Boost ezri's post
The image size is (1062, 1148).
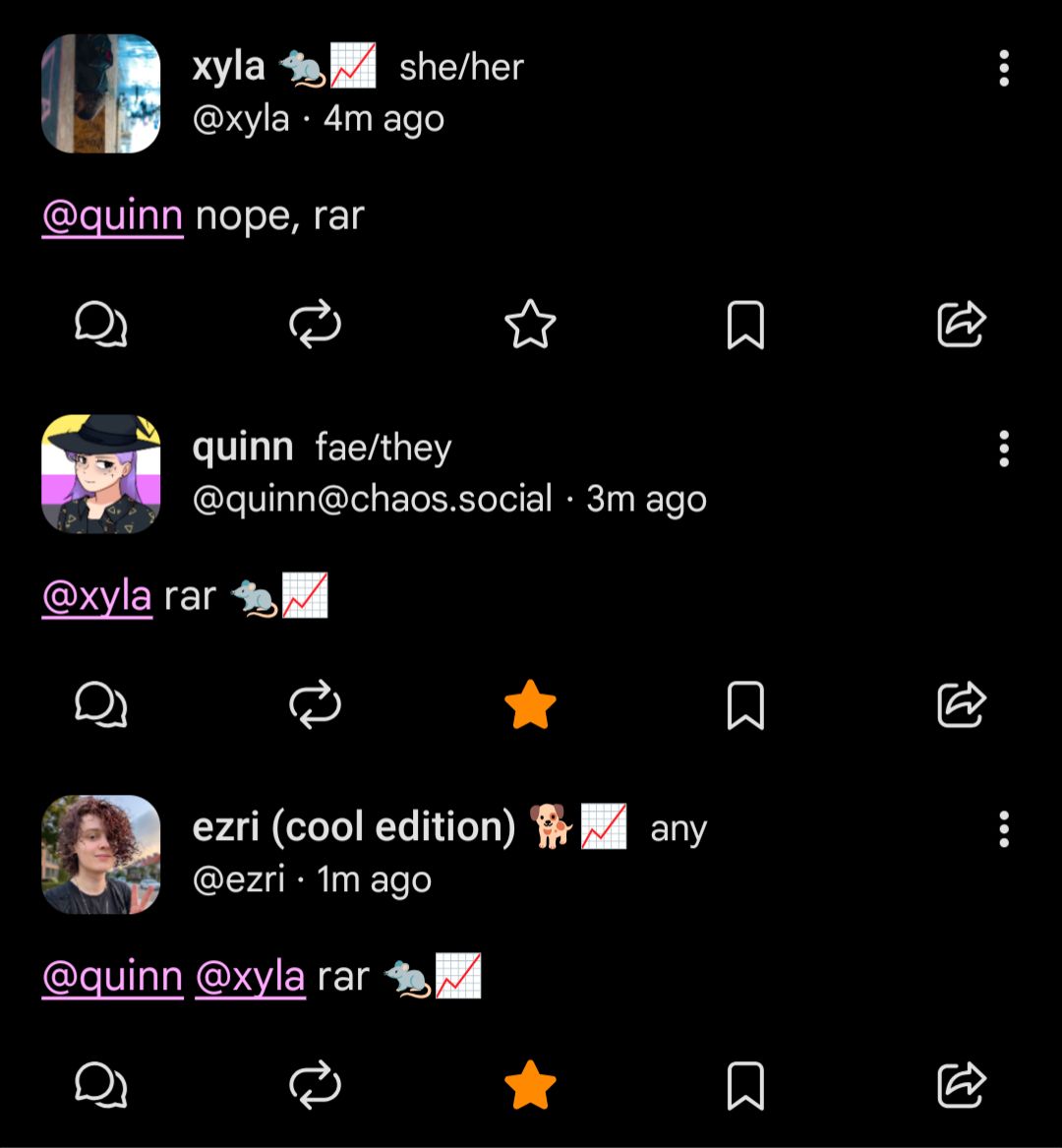315,1085
